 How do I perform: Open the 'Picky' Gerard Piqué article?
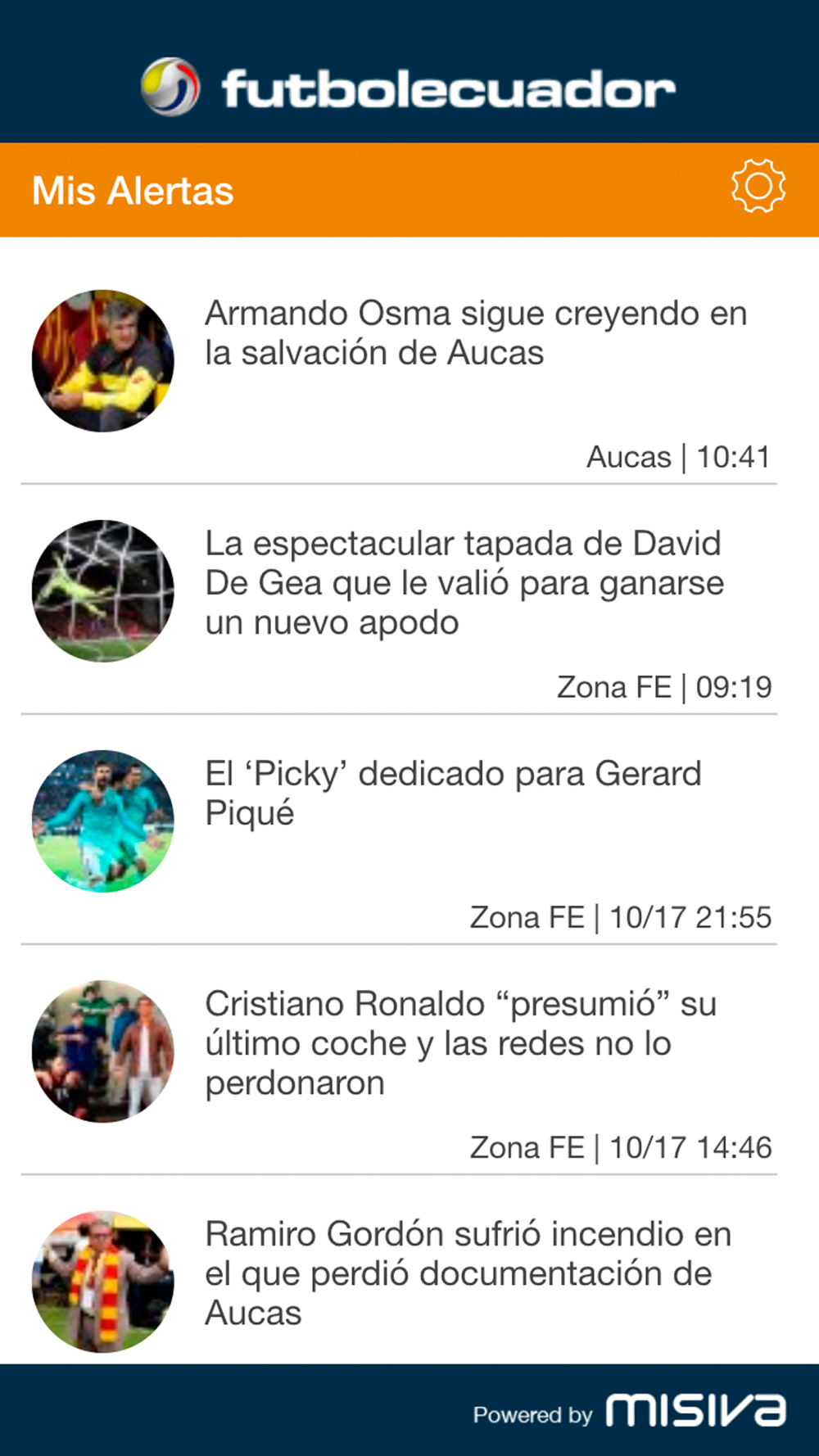399,830
